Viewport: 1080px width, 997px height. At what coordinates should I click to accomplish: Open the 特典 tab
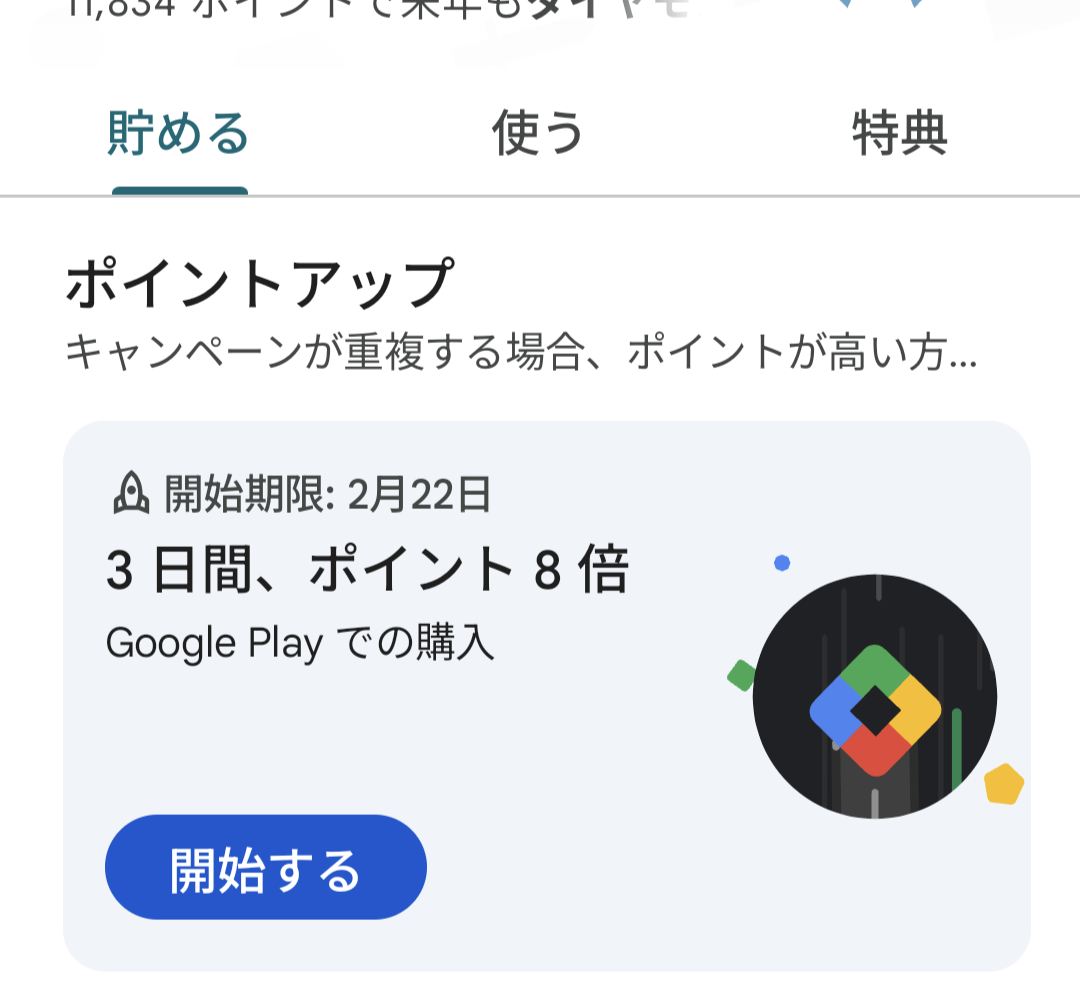coord(899,134)
